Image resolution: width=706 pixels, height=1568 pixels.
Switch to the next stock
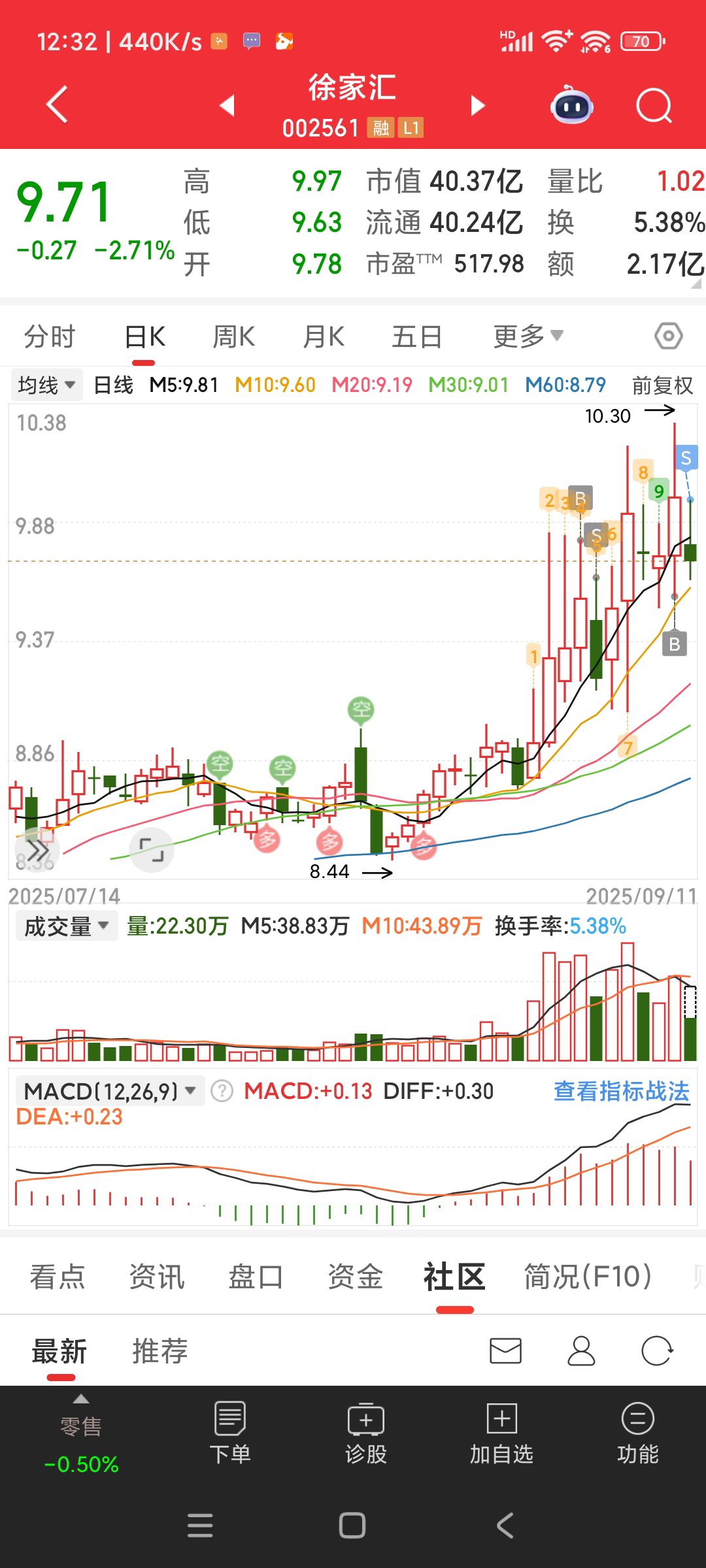tap(478, 105)
